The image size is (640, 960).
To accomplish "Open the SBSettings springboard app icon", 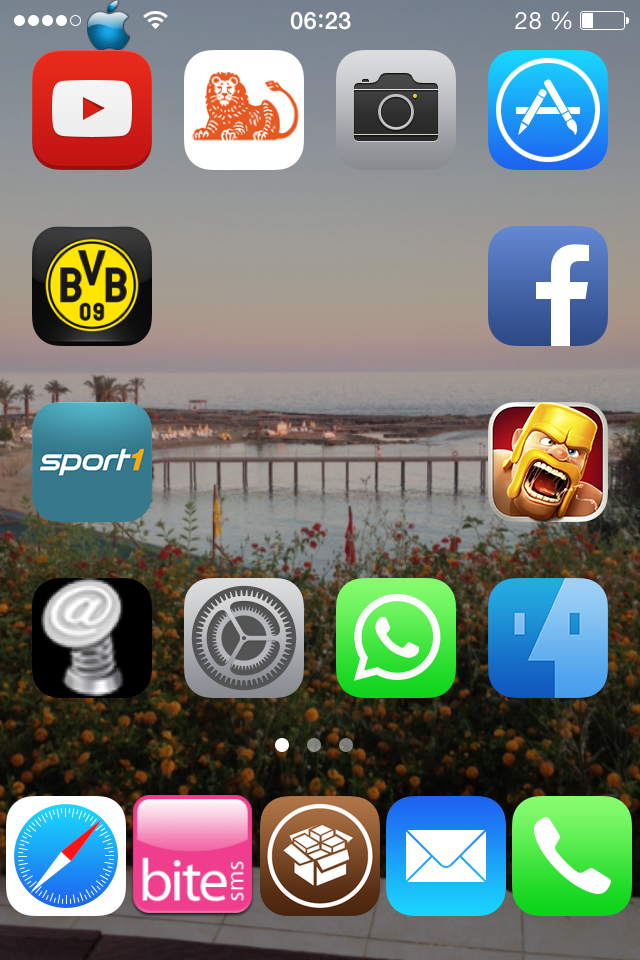I will pyautogui.click(x=92, y=638).
